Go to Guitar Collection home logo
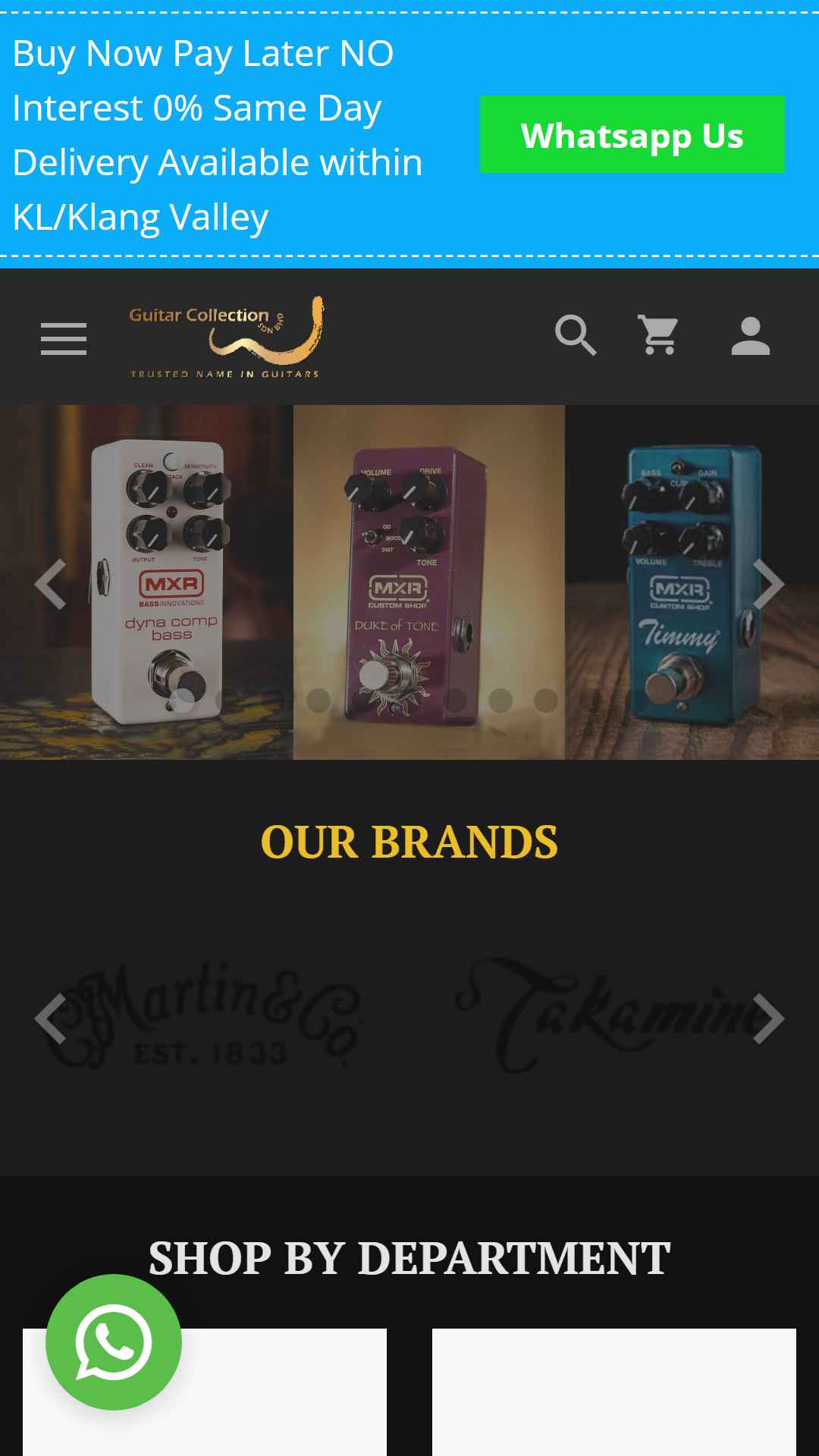The height and width of the screenshot is (1456, 819). point(227,337)
